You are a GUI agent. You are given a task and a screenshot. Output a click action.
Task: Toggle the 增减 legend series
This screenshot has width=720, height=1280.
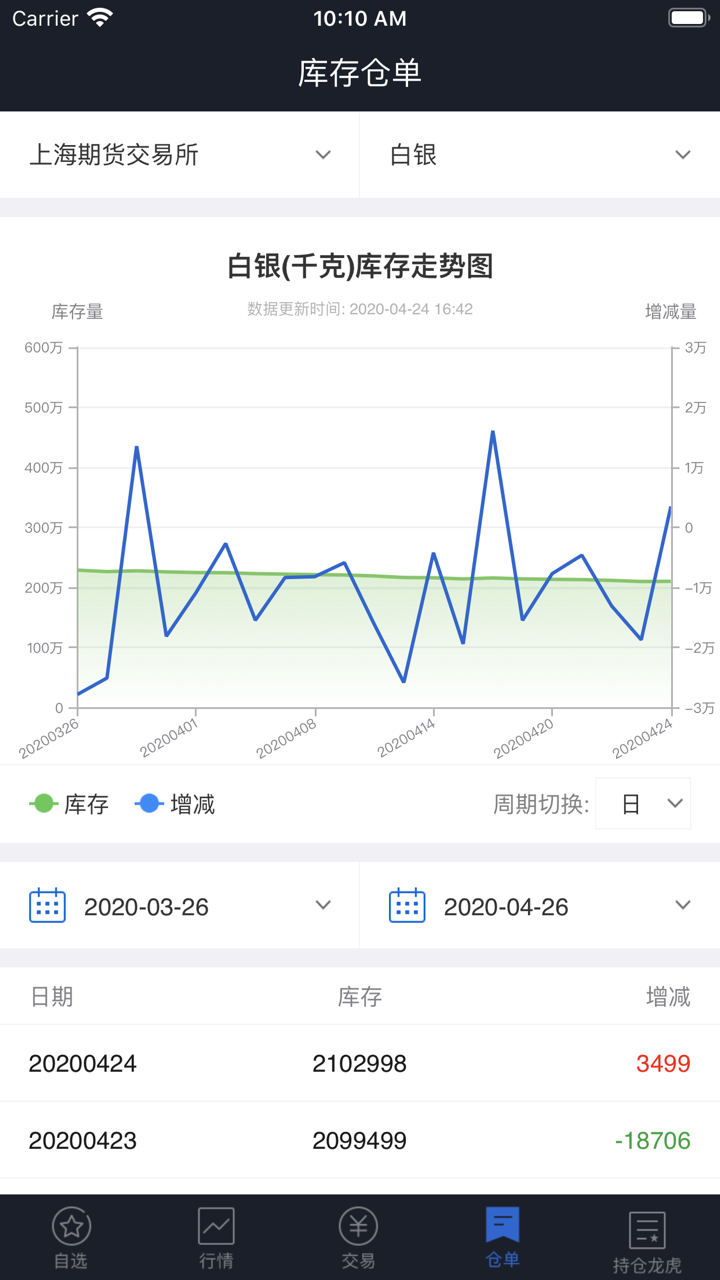(176, 804)
